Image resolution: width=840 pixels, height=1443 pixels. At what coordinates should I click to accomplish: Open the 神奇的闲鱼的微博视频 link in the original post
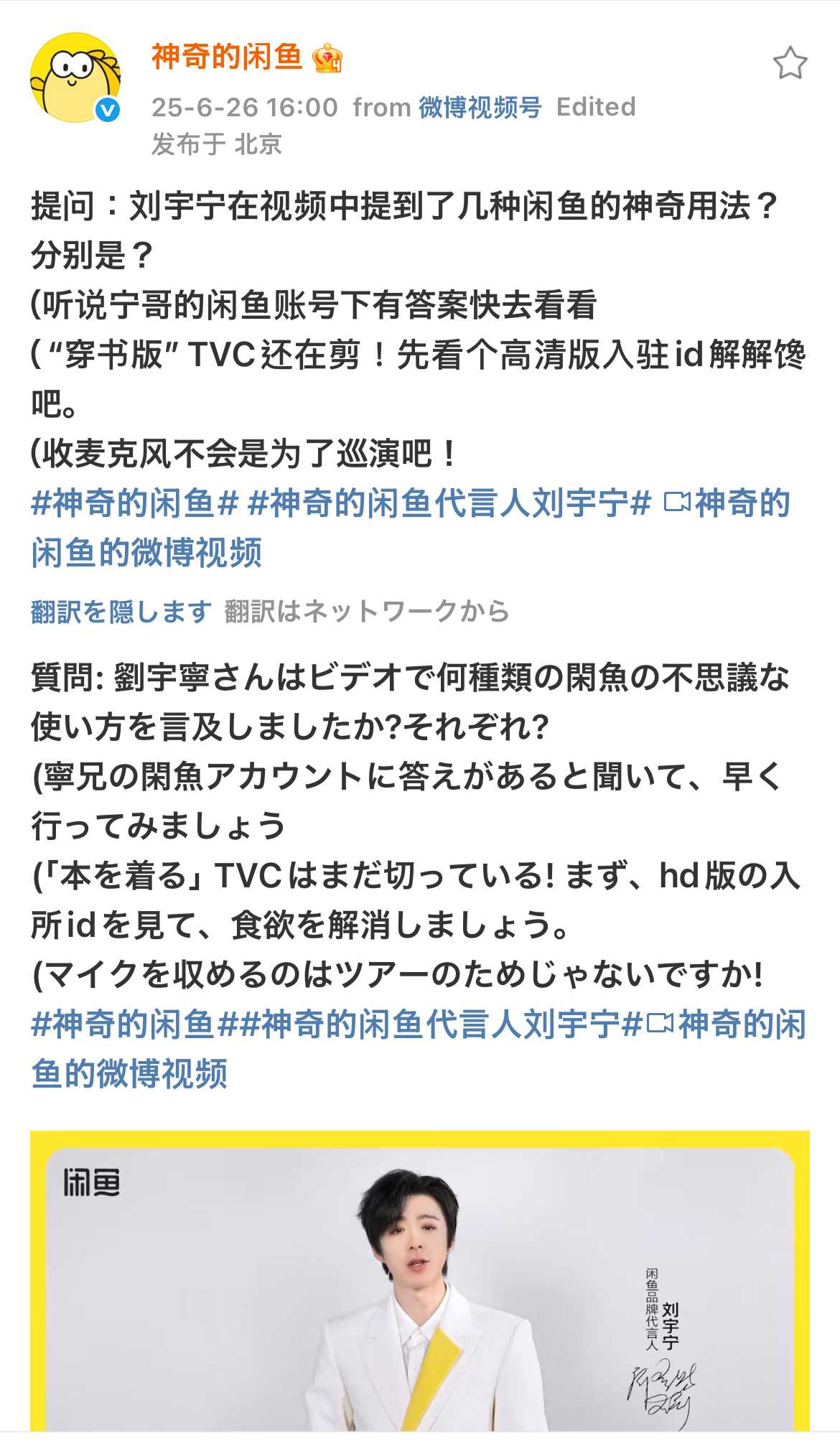(x=146, y=552)
